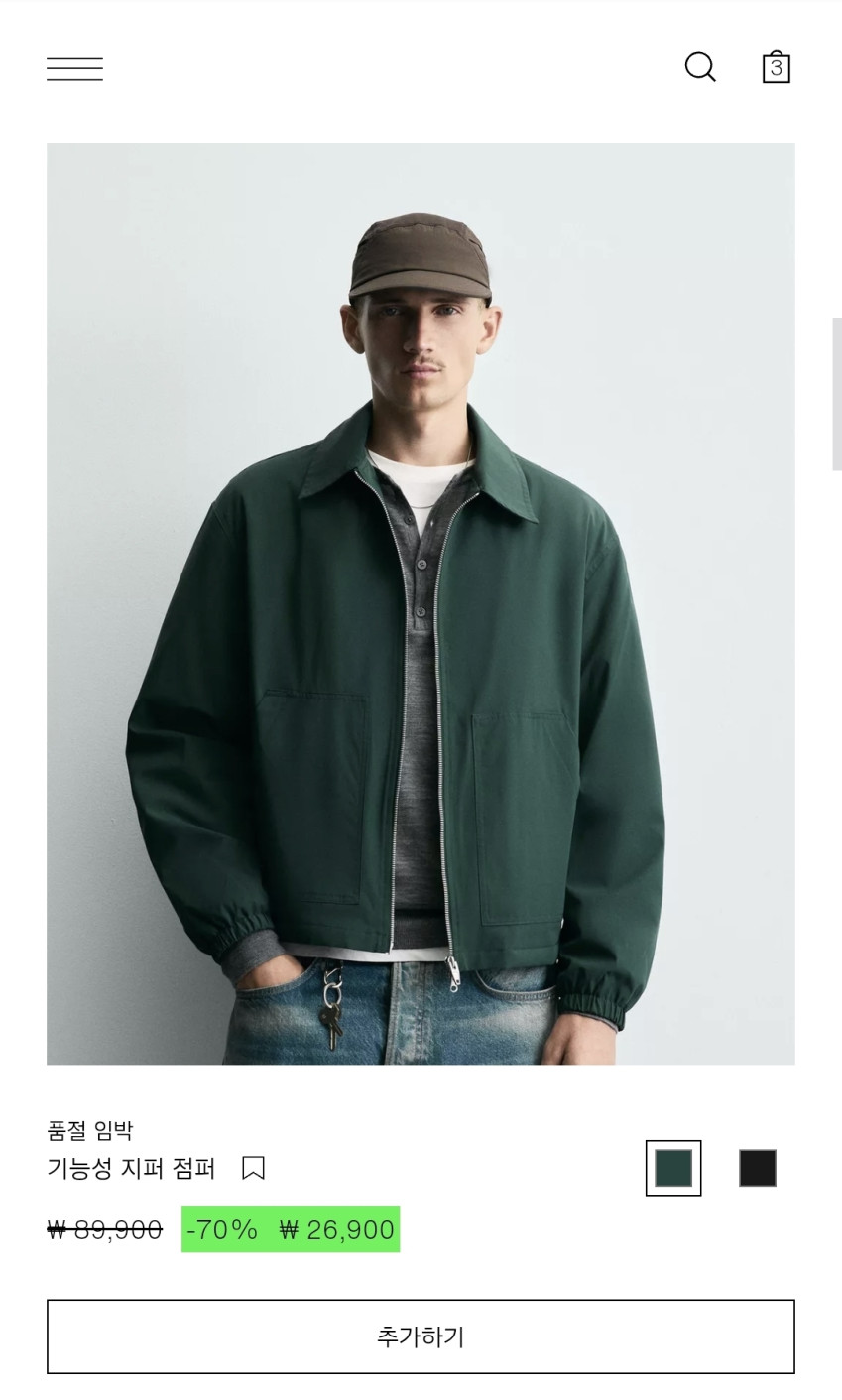Image resolution: width=842 pixels, height=1400 pixels.
Task: Tap the 추가하기 button
Action: click(421, 1336)
